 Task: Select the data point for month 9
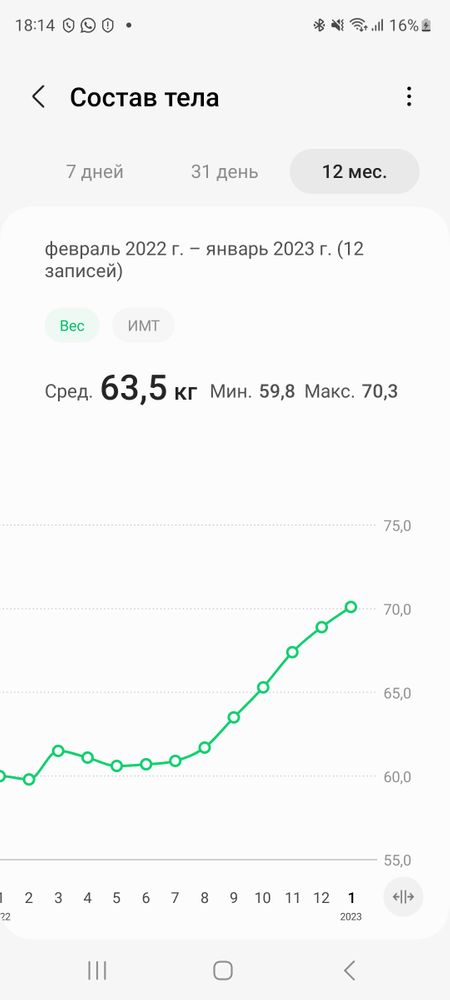click(x=234, y=717)
